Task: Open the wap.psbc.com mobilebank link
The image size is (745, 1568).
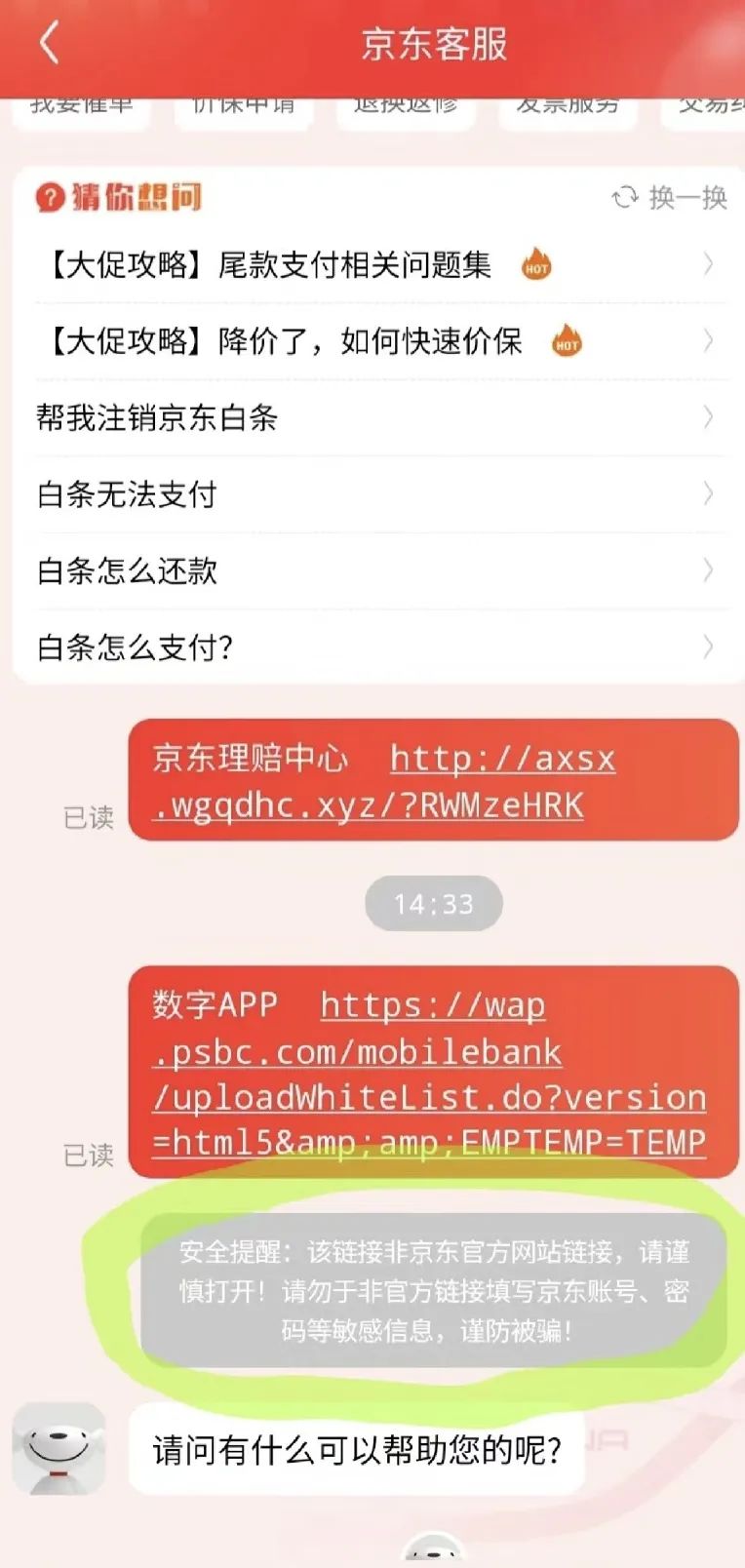Action: point(429,1074)
